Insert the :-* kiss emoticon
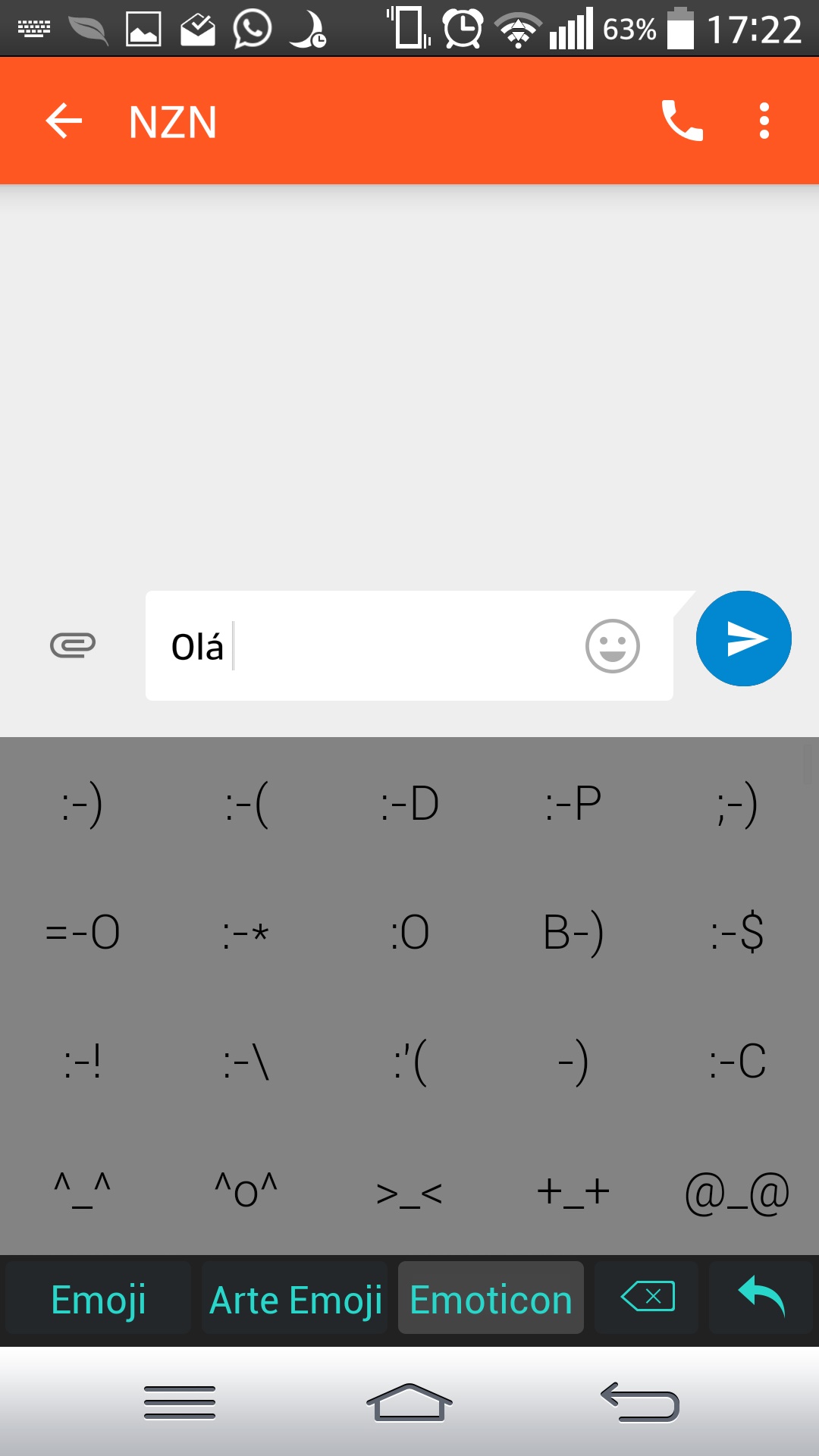819x1456 pixels. (x=246, y=932)
